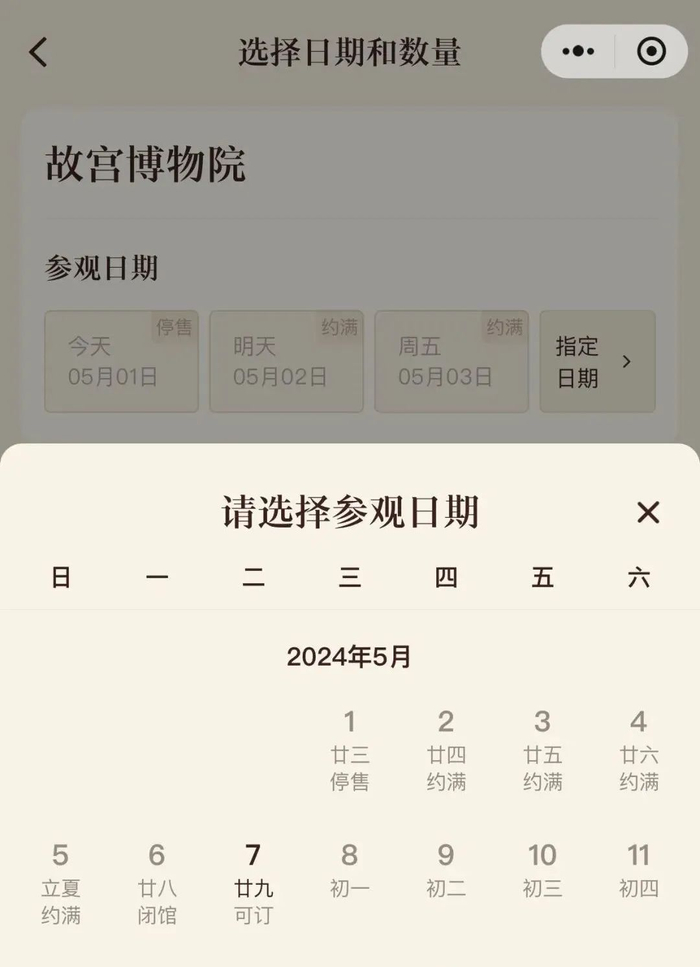Go back with the top-left arrow
Image resolution: width=700 pixels, height=967 pixels.
pos(38,52)
